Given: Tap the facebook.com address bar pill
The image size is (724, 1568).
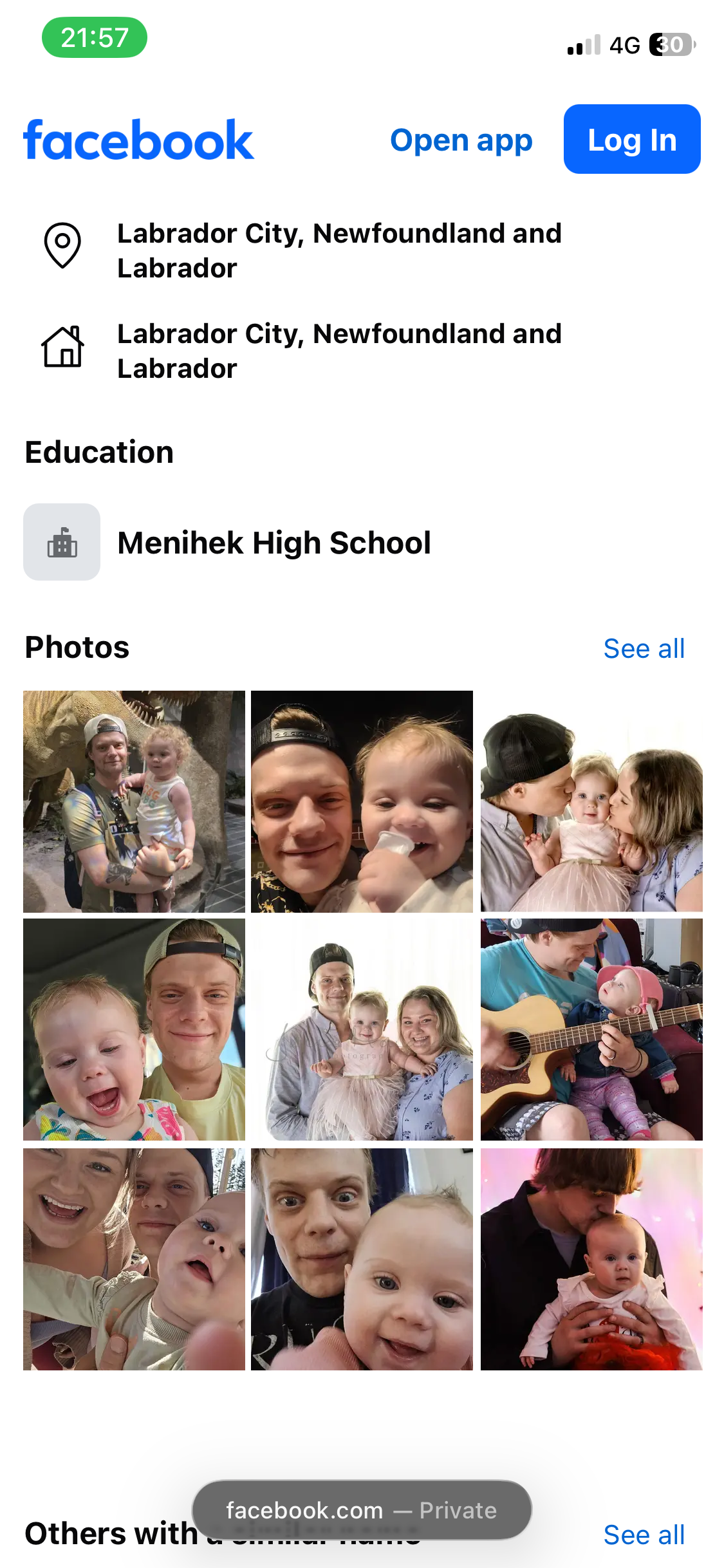Looking at the screenshot, I should click(x=362, y=1510).
